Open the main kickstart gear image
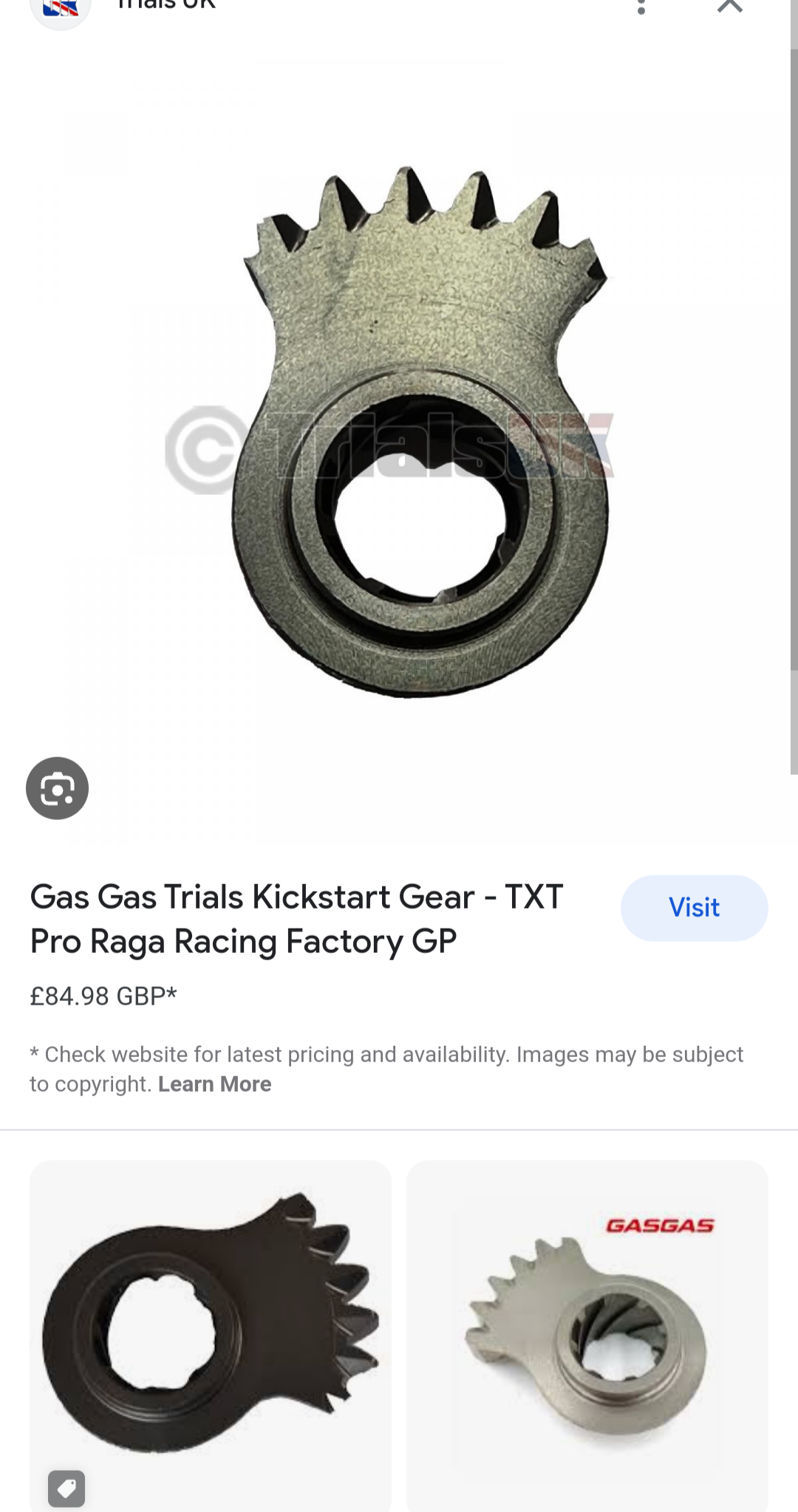The height and width of the screenshot is (1512, 798). [421, 436]
